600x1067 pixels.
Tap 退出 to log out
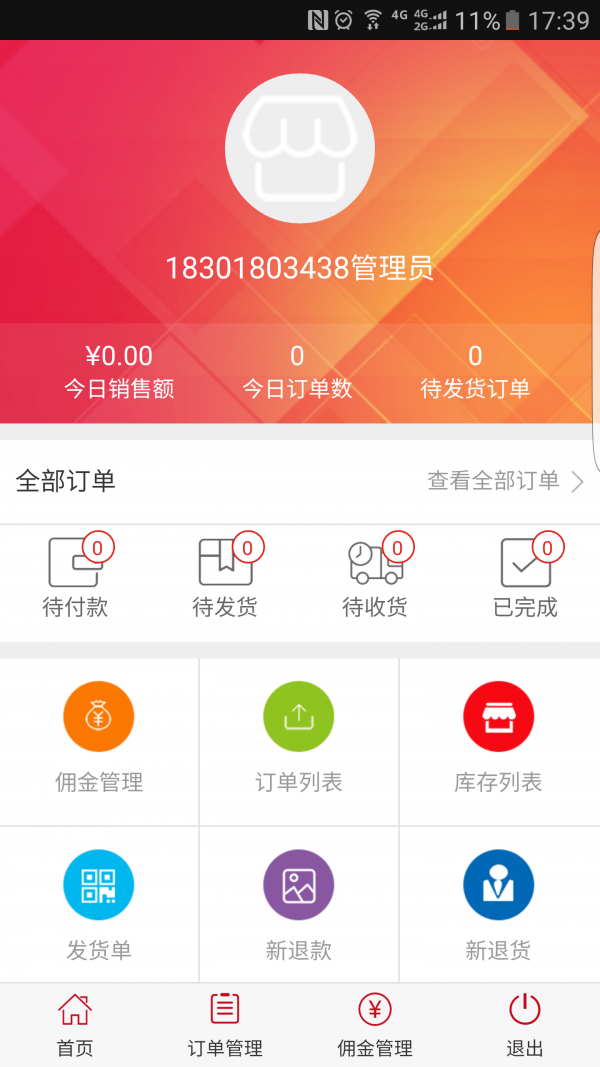(525, 1025)
